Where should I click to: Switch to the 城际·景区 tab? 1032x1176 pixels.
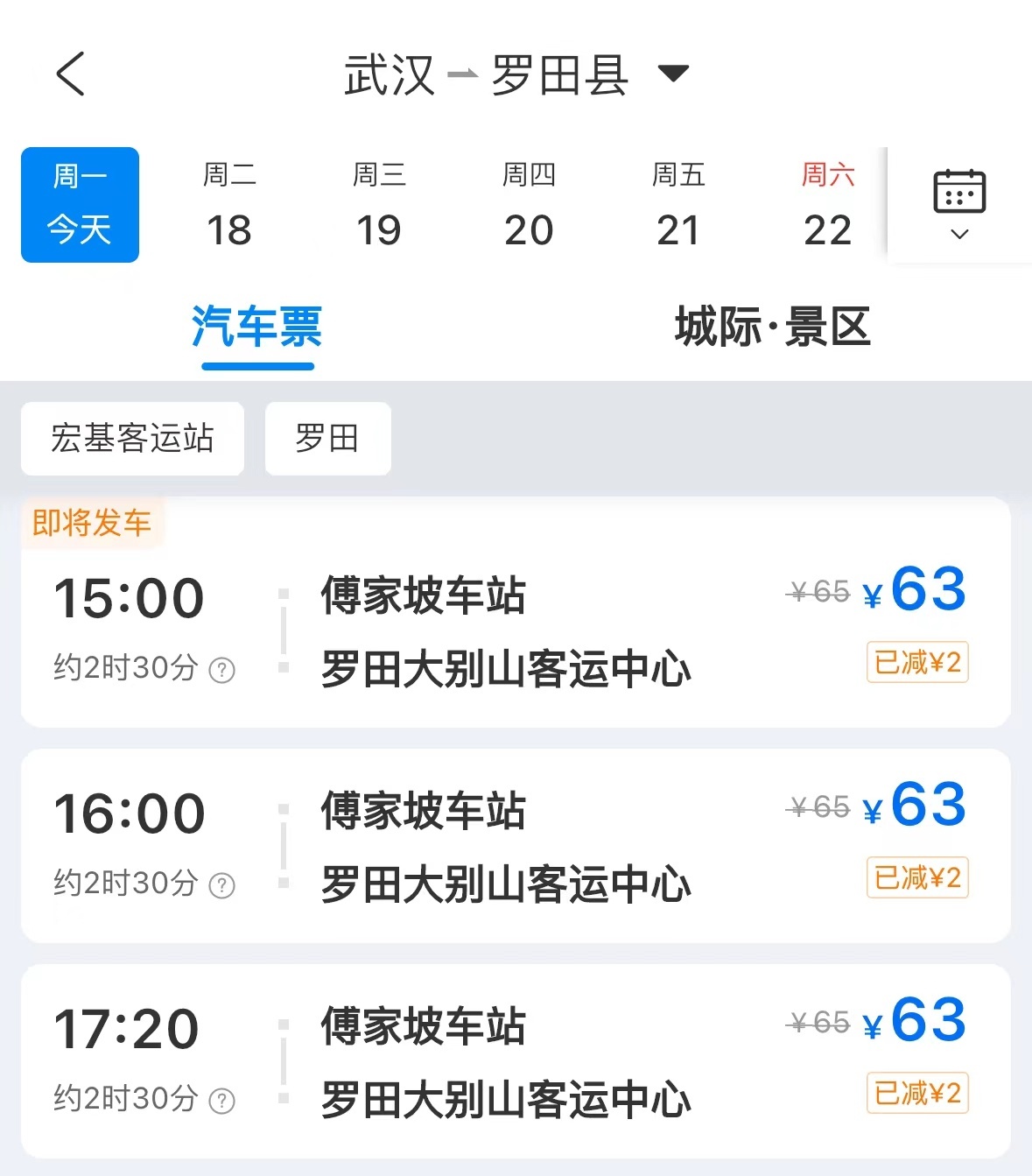point(773,328)
